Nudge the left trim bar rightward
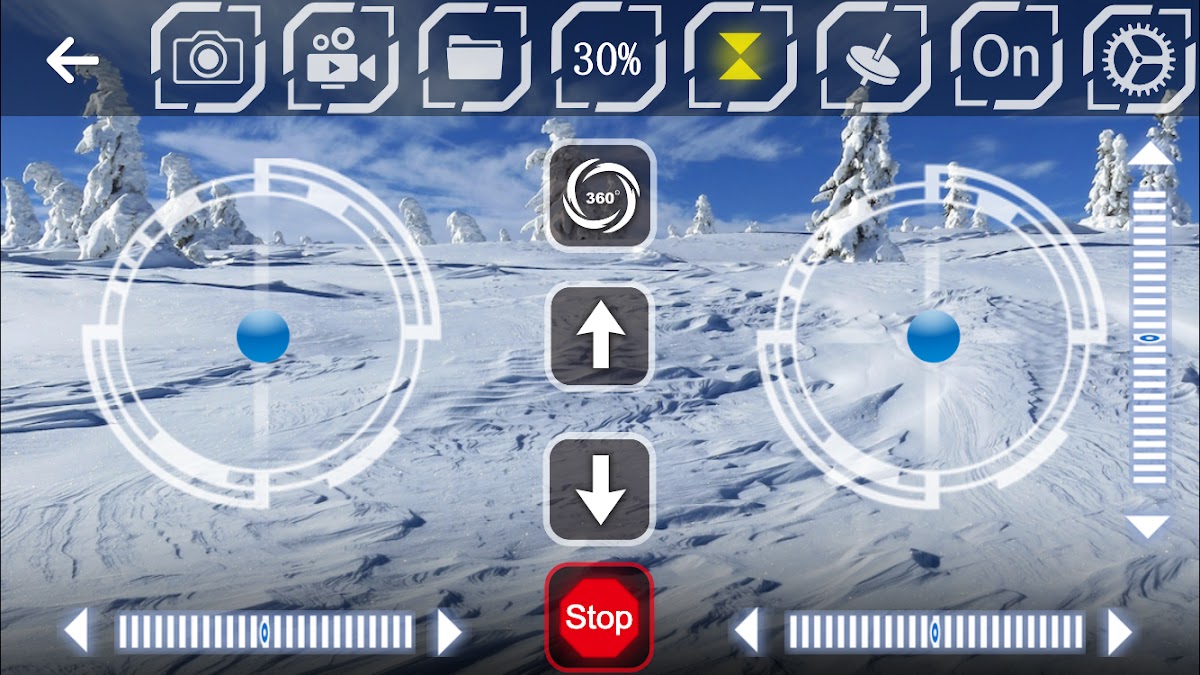 tap(450, 633)
